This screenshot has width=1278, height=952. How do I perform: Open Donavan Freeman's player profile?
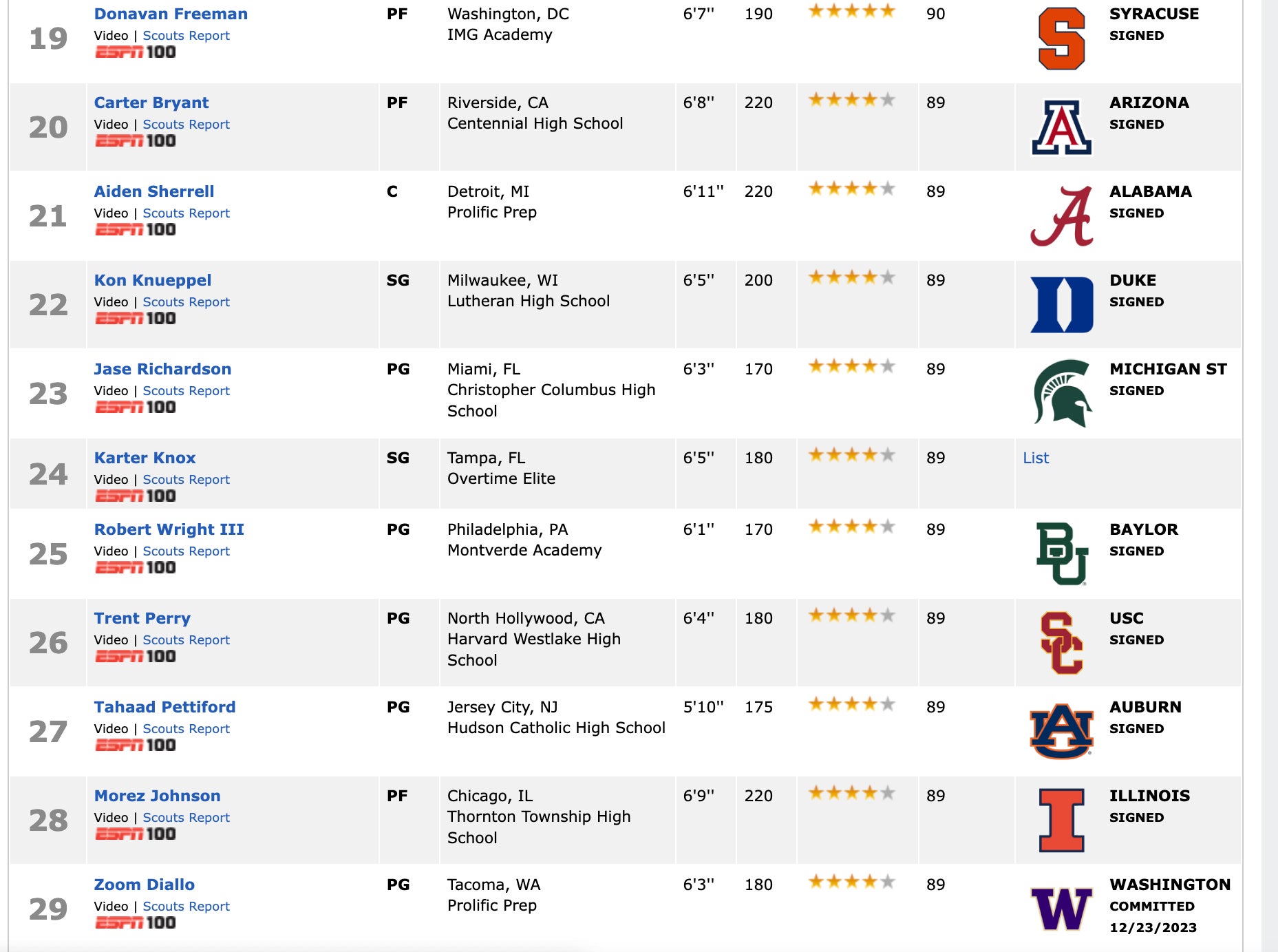pos(171,14)
